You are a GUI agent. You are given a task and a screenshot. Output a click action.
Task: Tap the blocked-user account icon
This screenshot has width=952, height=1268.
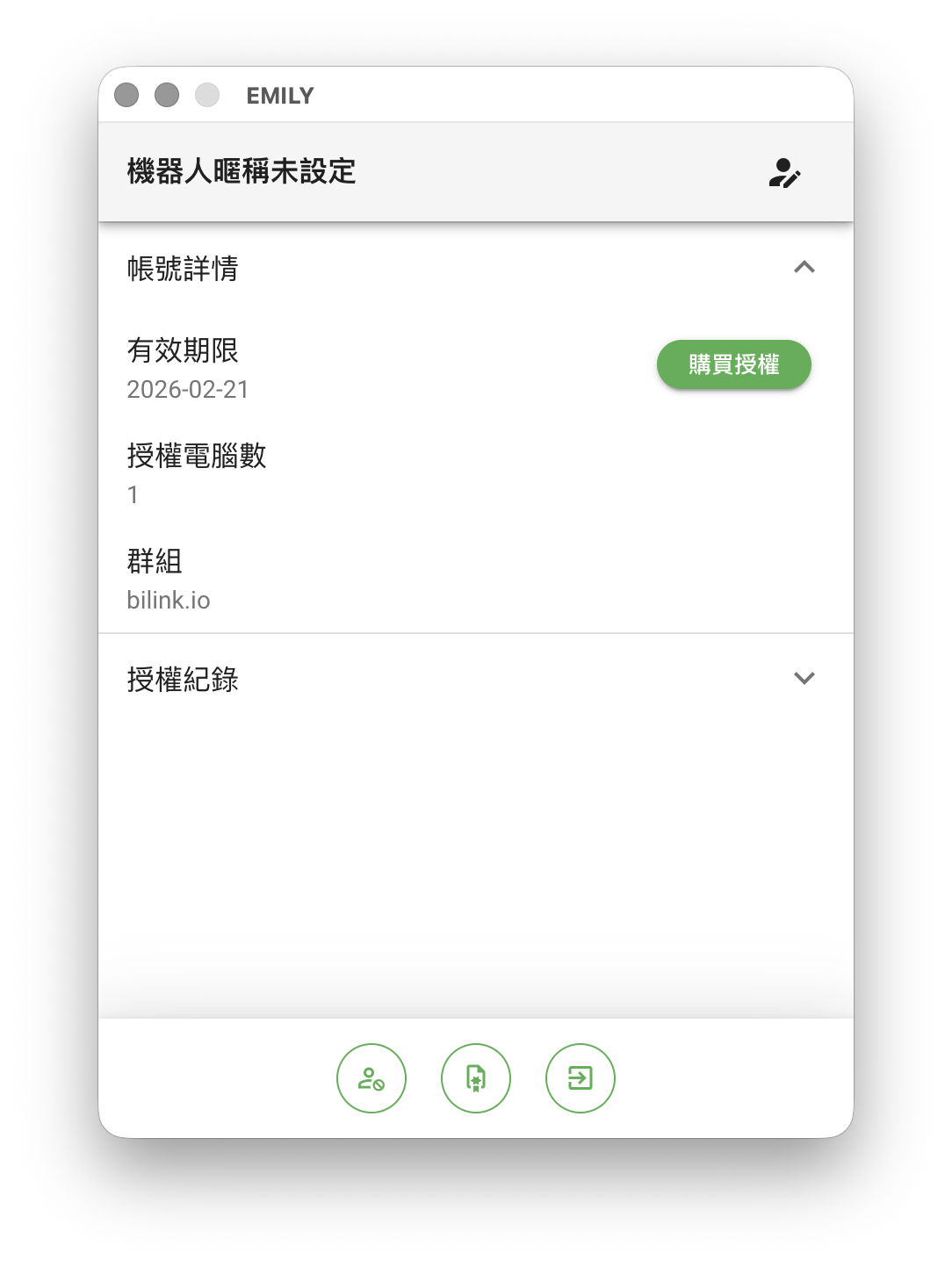[371, 1078]
